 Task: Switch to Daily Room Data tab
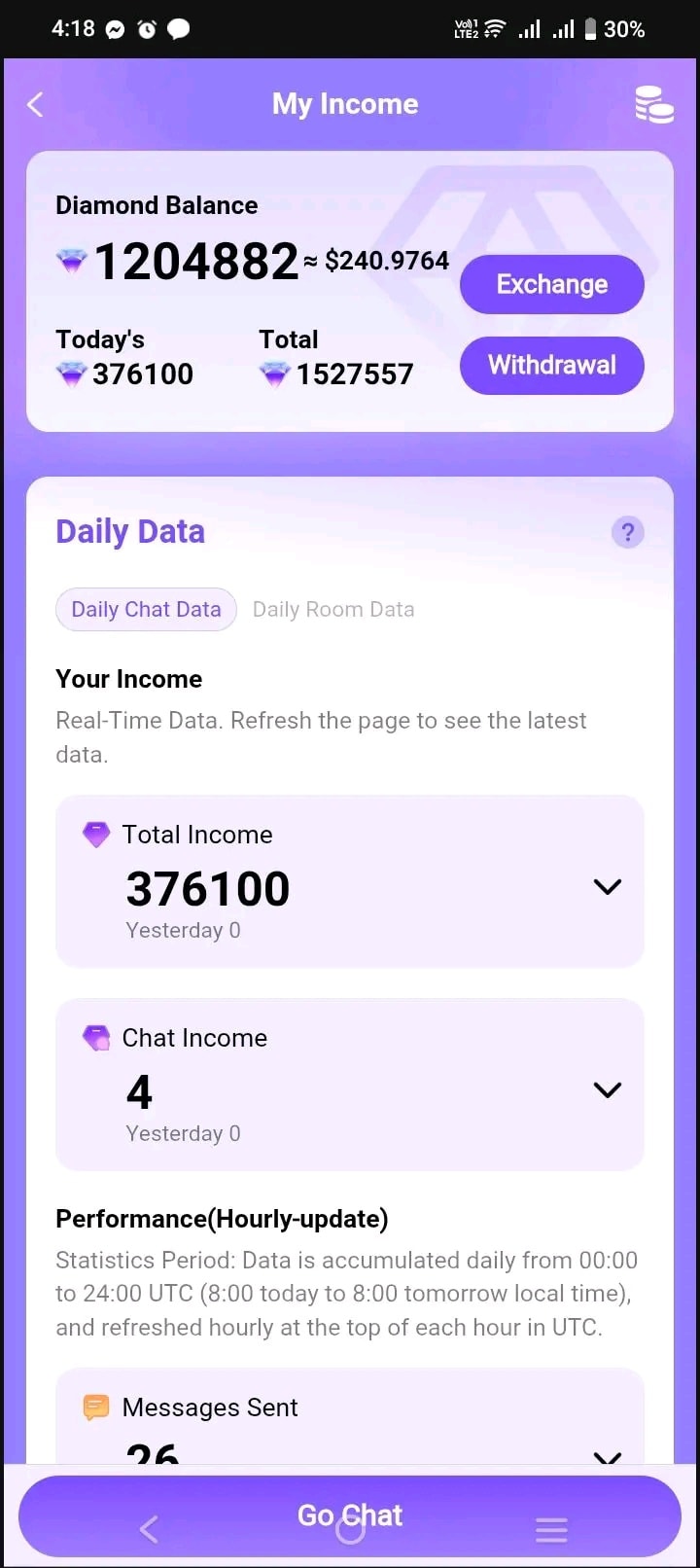pos(333,609)
